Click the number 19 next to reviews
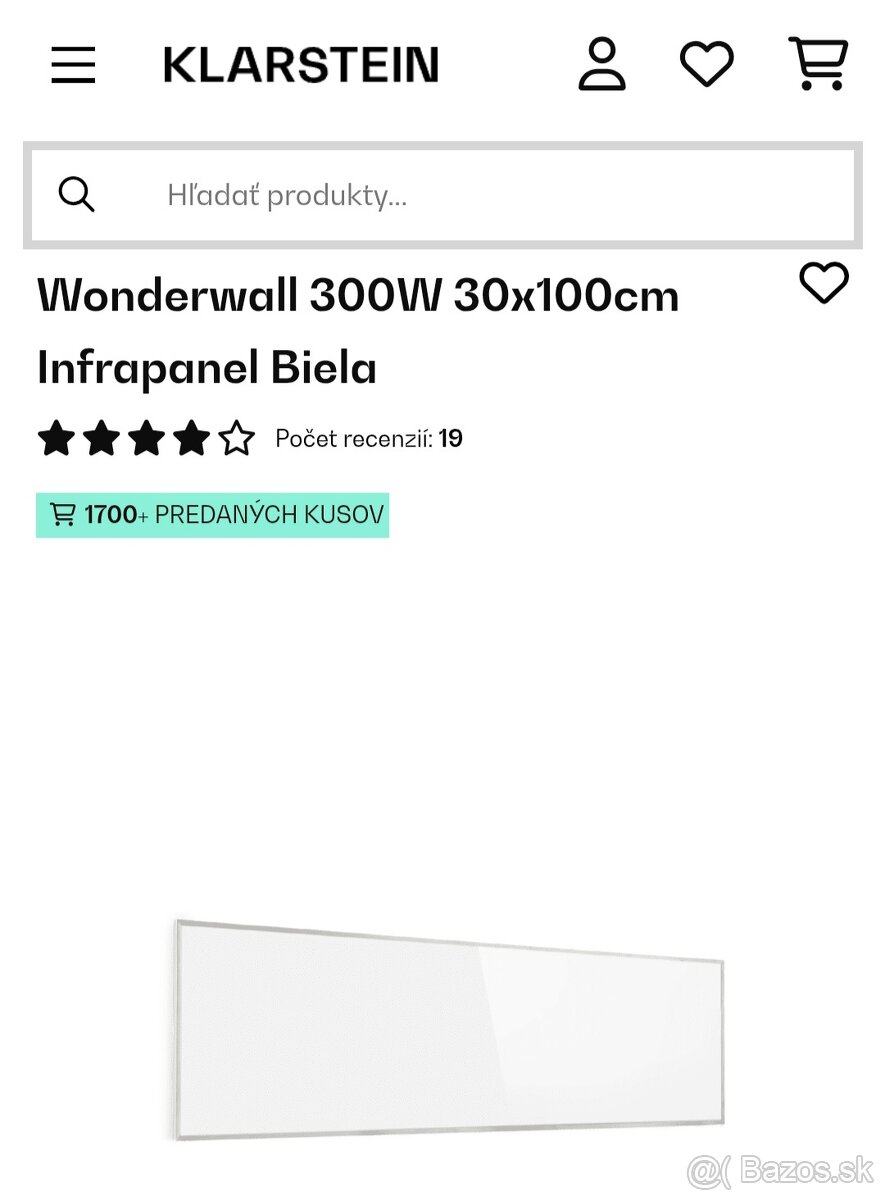The image size is (885, 1200). coord(450,438)
